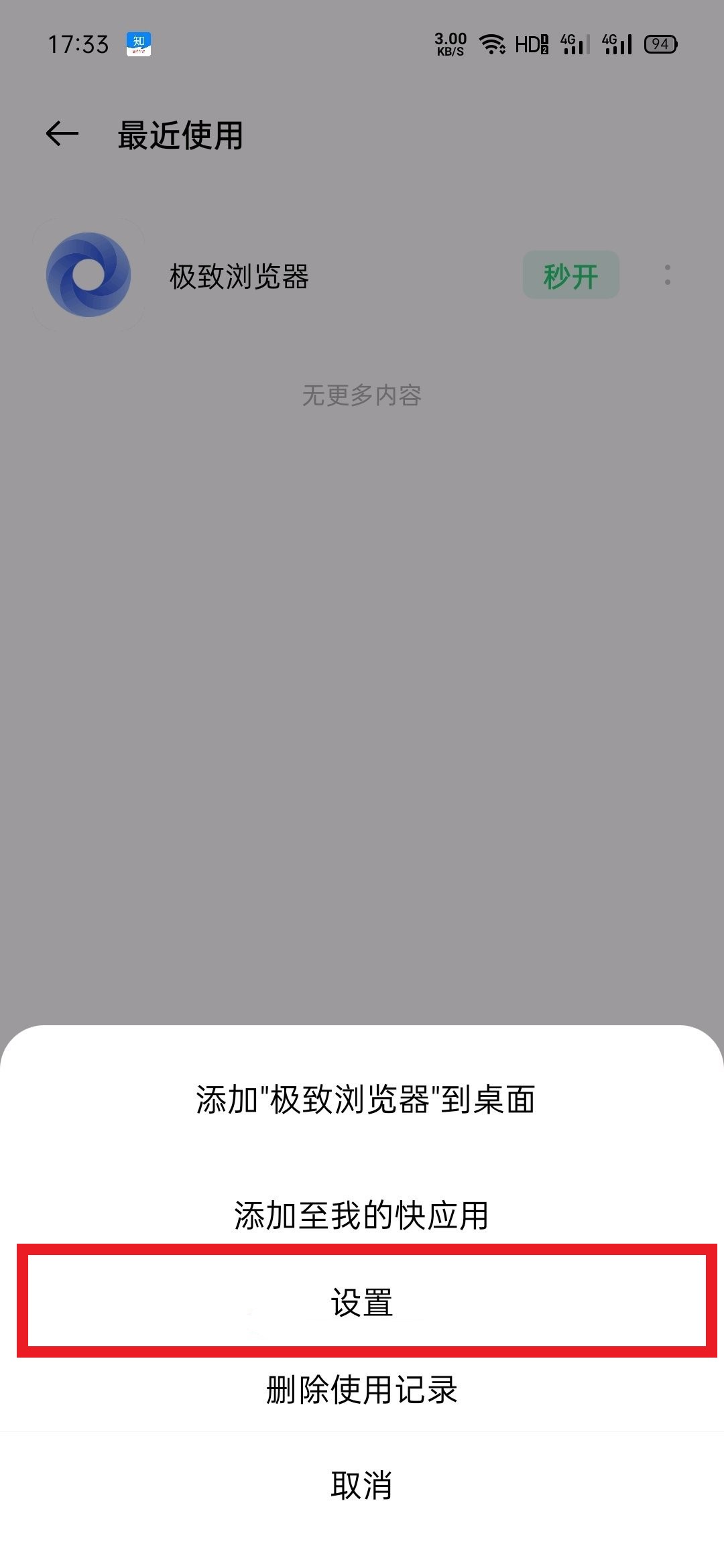Choose 删除使用记录 to delete usage record
This screenshot has width=724, height=1568.
[x=362, y=1390]
